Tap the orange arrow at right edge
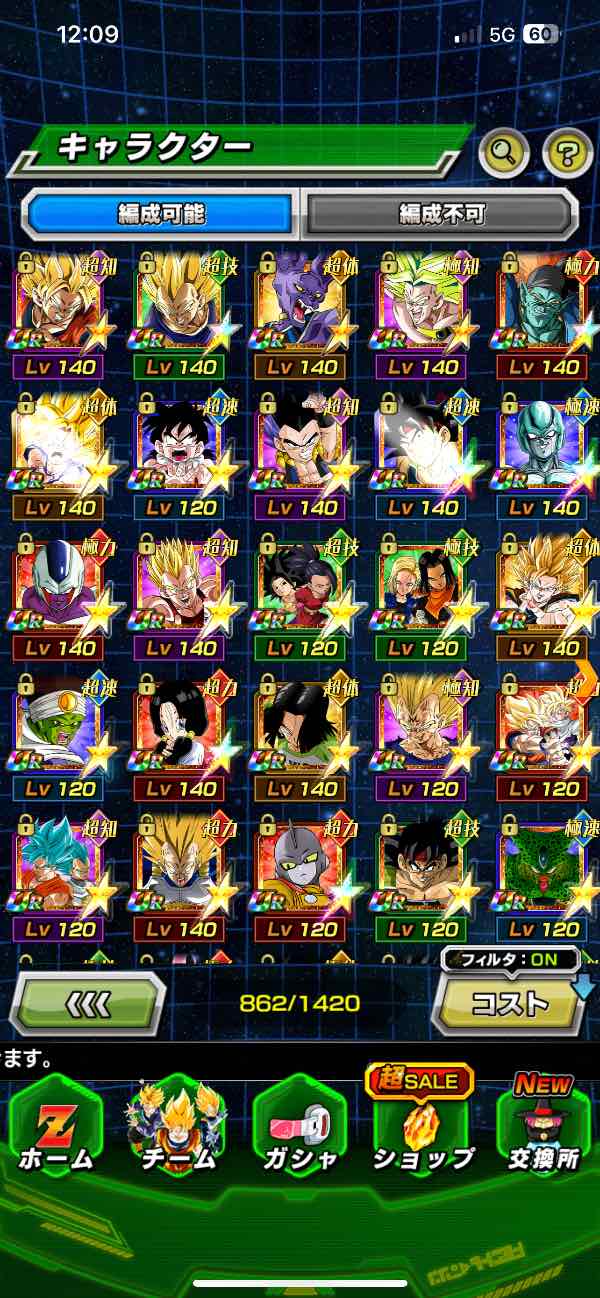 (x=588, y=676)
